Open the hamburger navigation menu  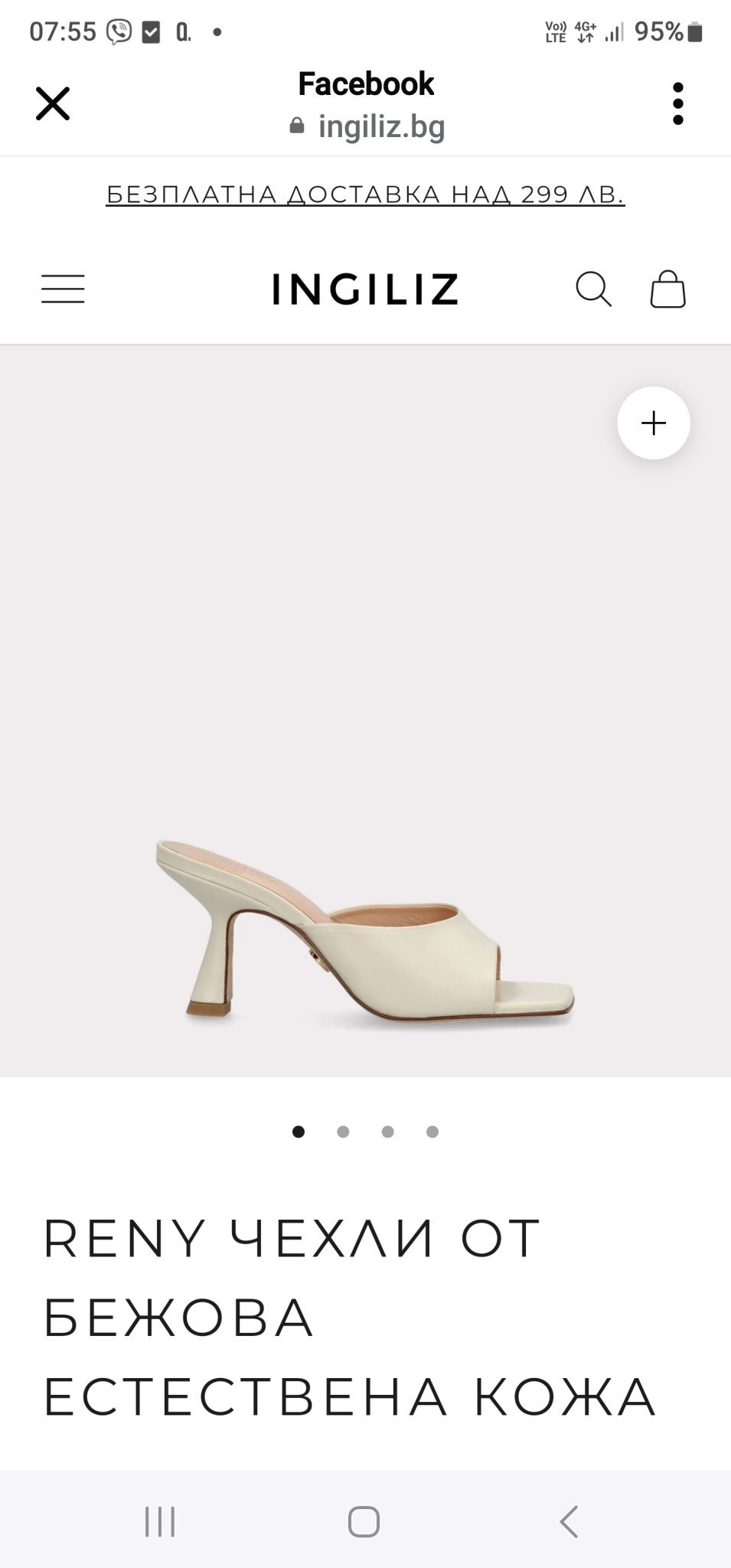63,289
